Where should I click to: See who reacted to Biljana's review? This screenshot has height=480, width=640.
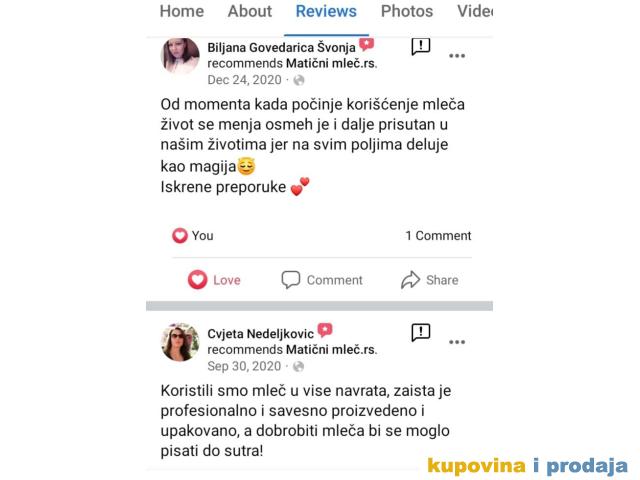(x=193, y=236)
